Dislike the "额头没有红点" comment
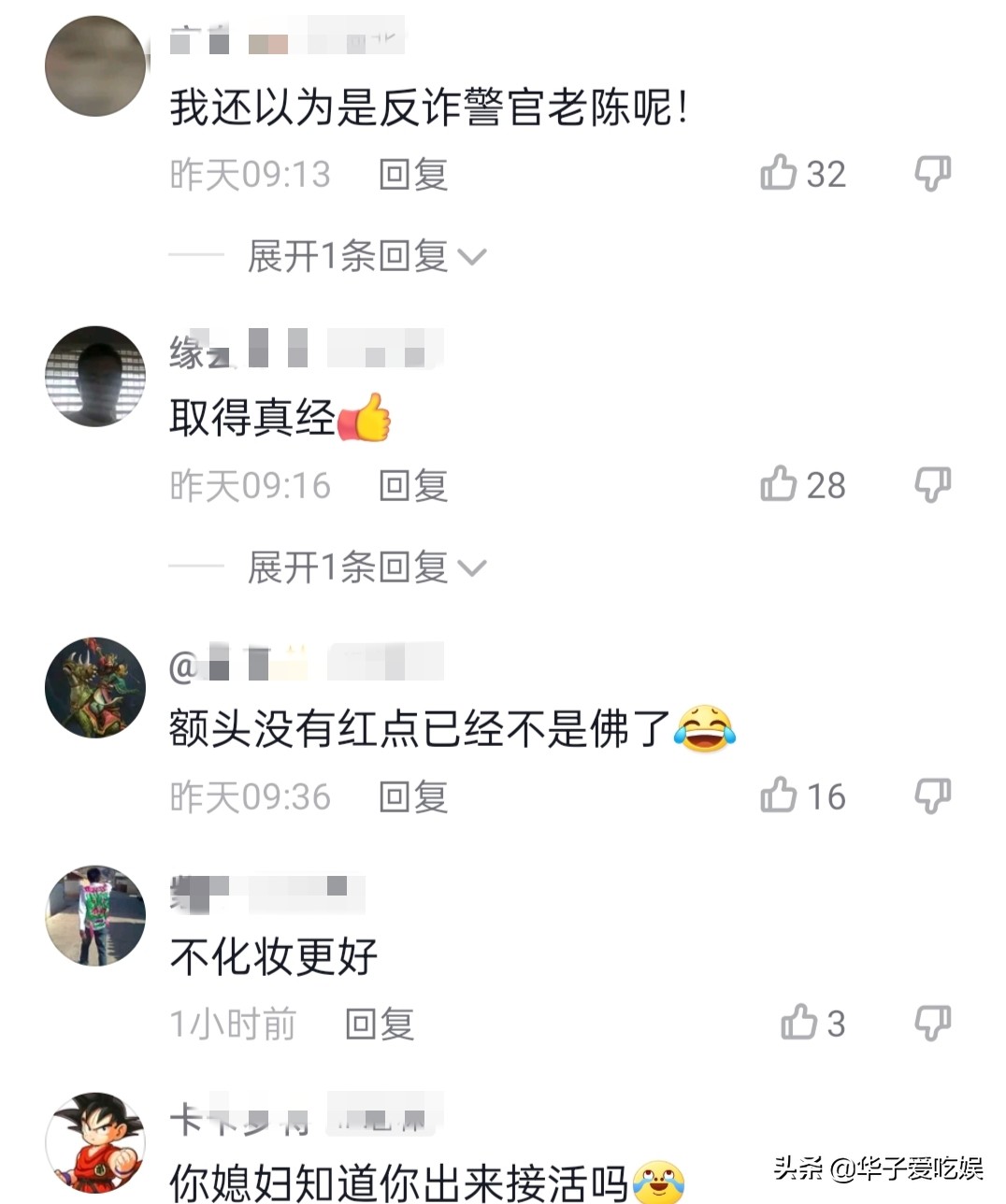 [930, 796]
